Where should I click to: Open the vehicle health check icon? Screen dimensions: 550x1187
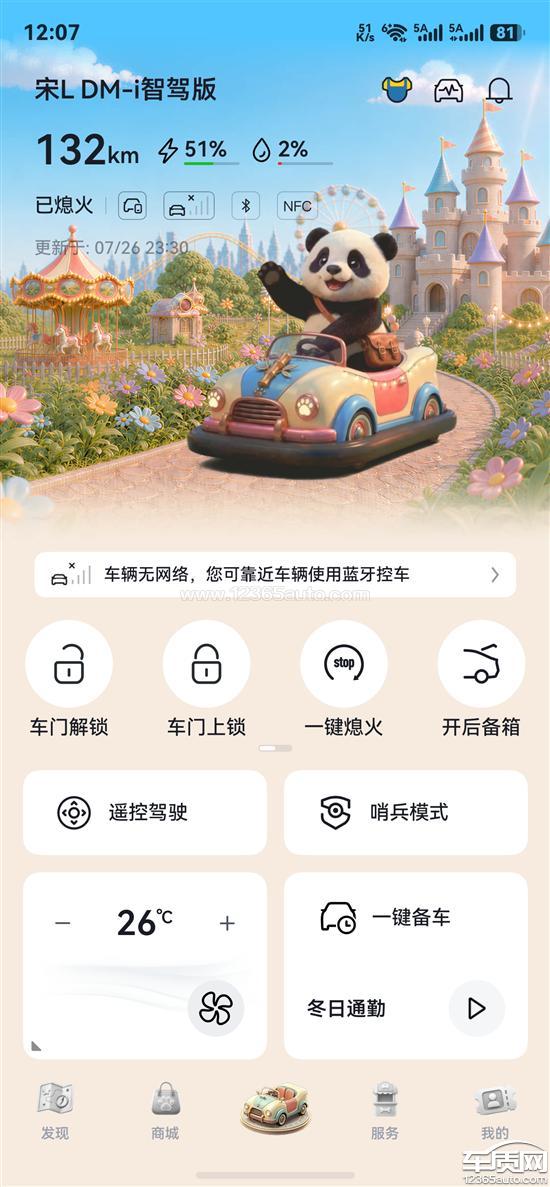coord(448,91)
